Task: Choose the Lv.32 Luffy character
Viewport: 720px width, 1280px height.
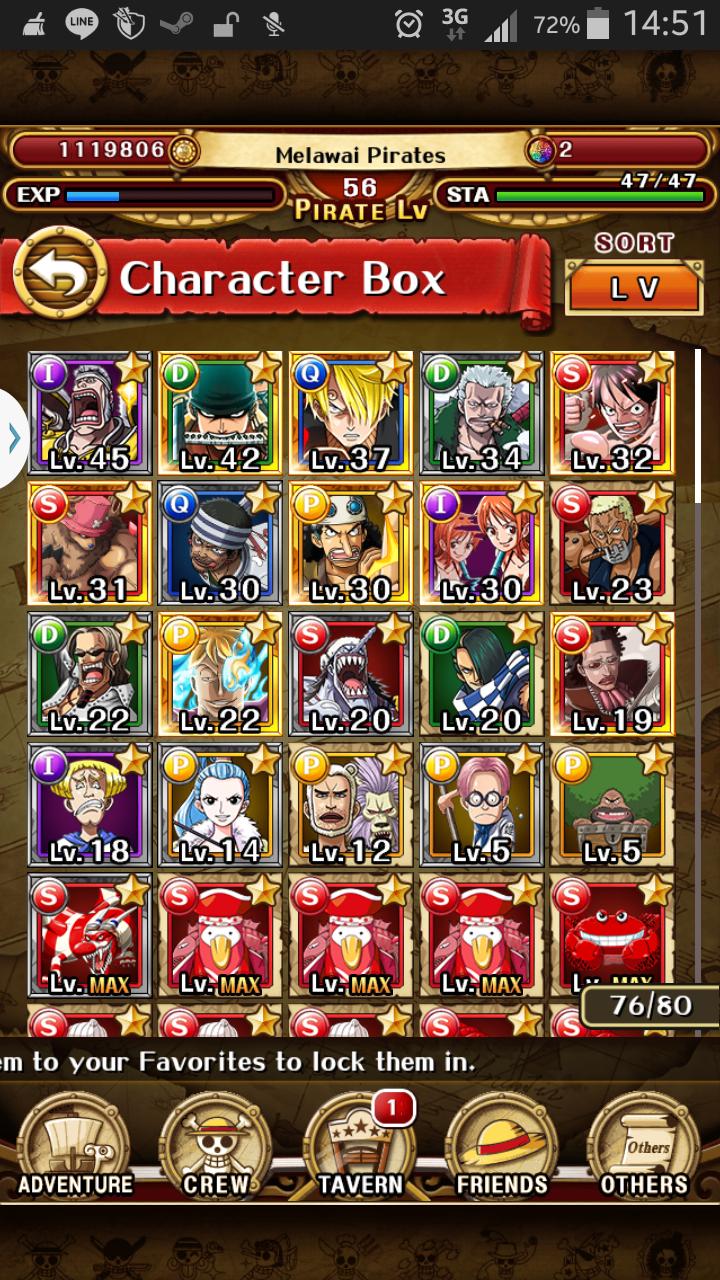Action: tap(612, 413)
